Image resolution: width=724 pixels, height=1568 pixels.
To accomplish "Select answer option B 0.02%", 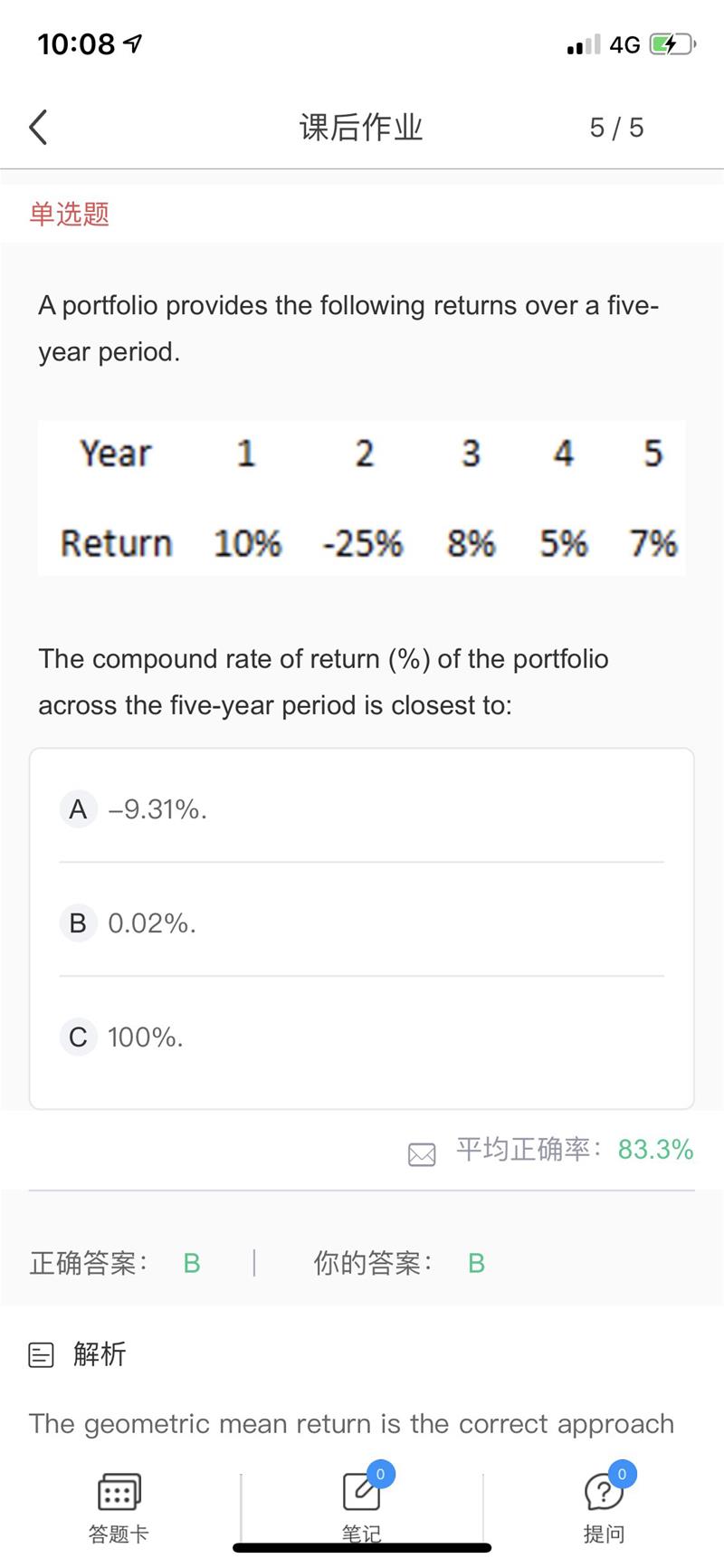I will [x=361, y=923].
